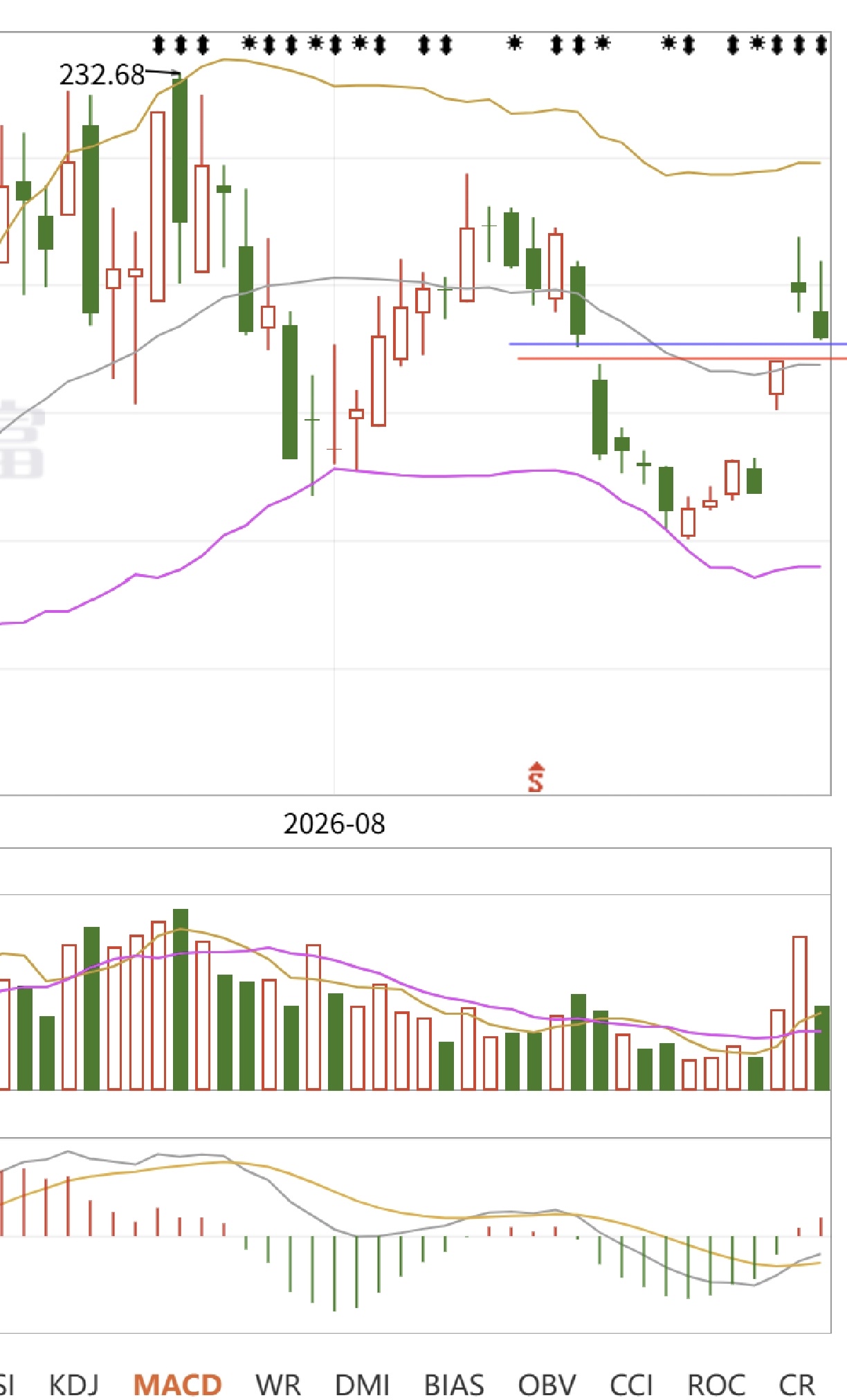This screenshot has width=847, height=1400.
Task: Tap the red S sell marker
Action: pos(536,777)
